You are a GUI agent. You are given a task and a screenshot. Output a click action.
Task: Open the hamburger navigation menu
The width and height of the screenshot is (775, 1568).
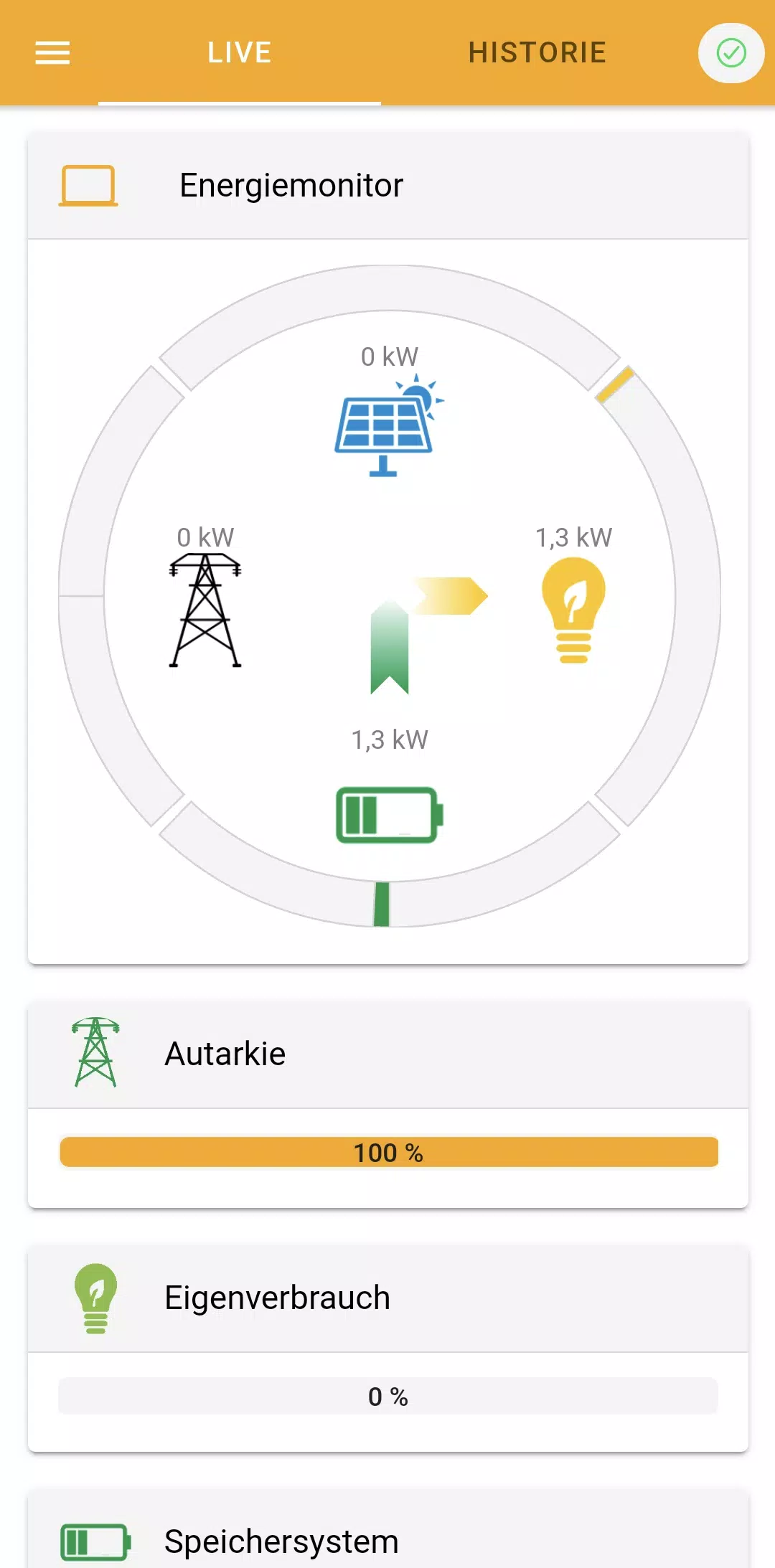52,52
